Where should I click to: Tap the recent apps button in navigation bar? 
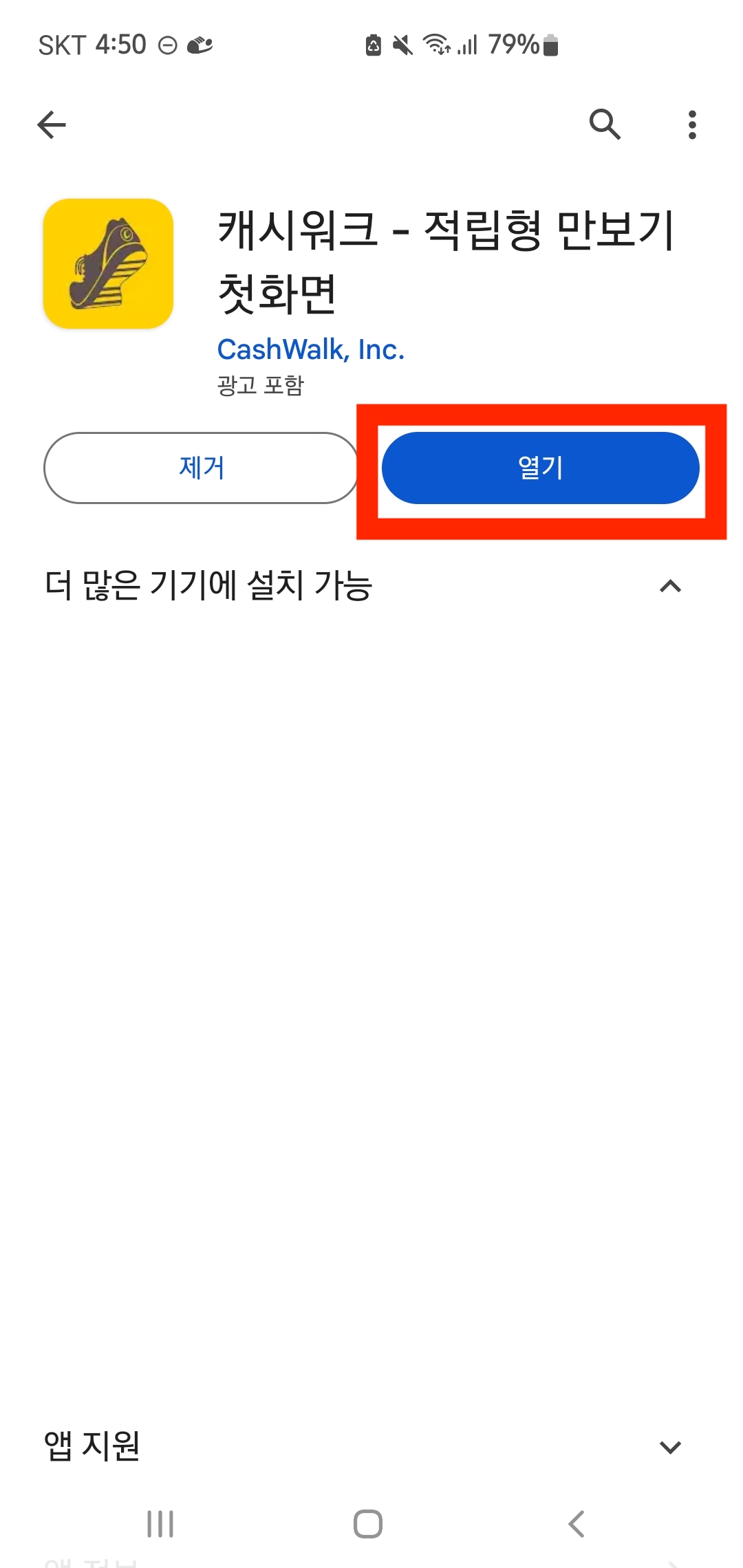[x=160, y=1521]
